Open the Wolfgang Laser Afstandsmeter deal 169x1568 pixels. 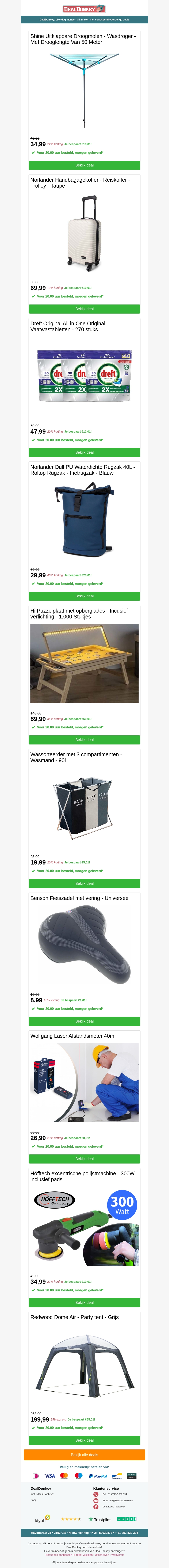click(84, 1158)
